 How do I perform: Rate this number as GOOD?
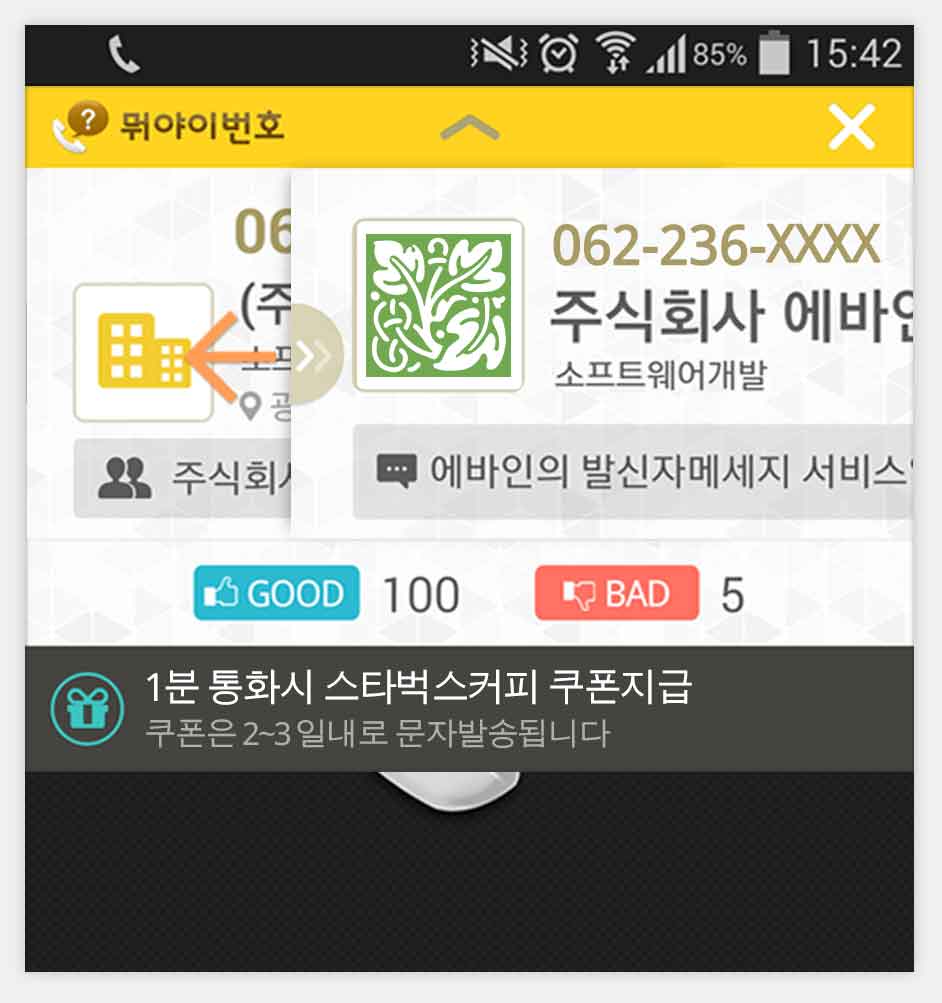coord(276,594)
